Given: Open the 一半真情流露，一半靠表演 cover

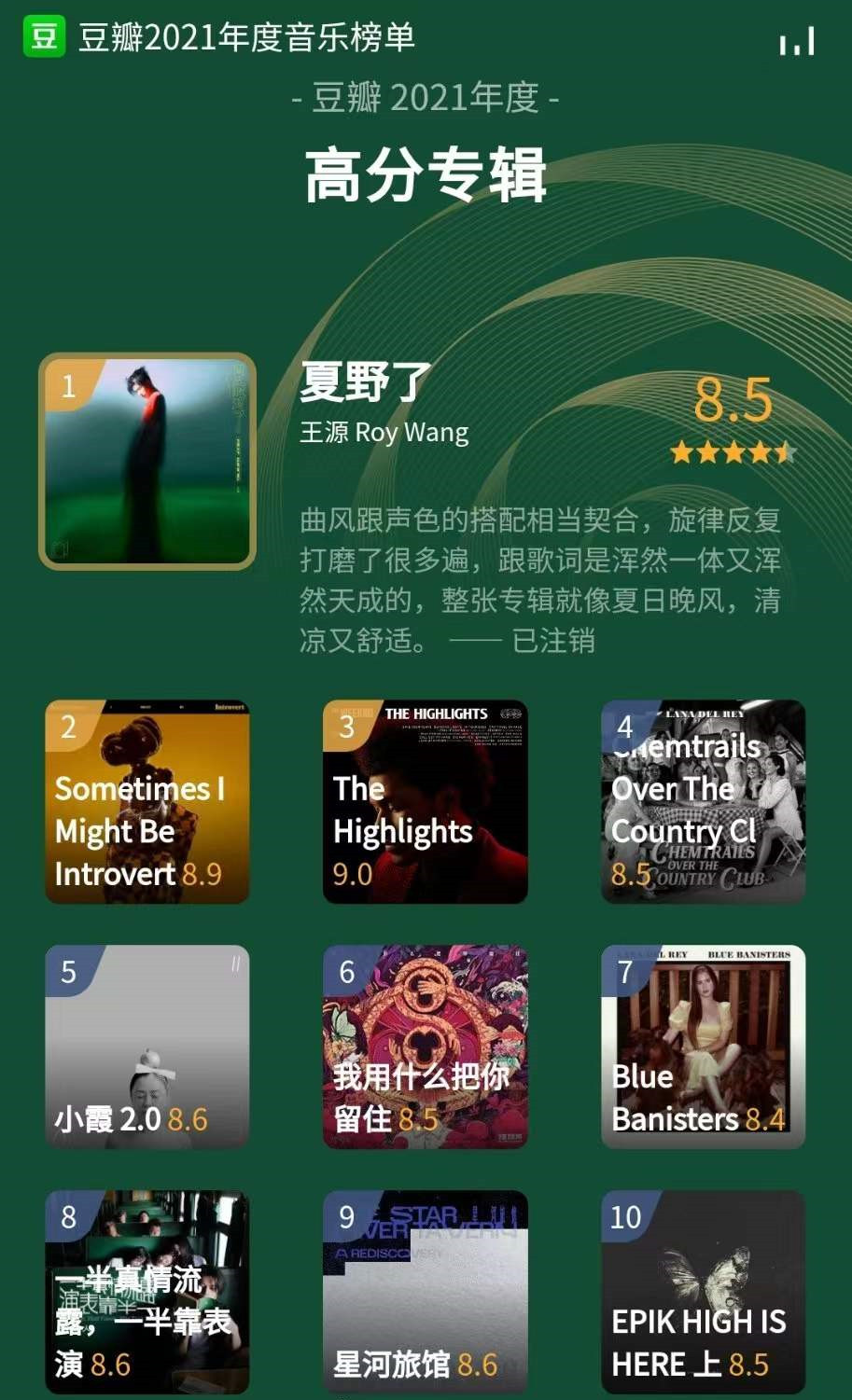Looking at the screenshot, I should 147,1292.
